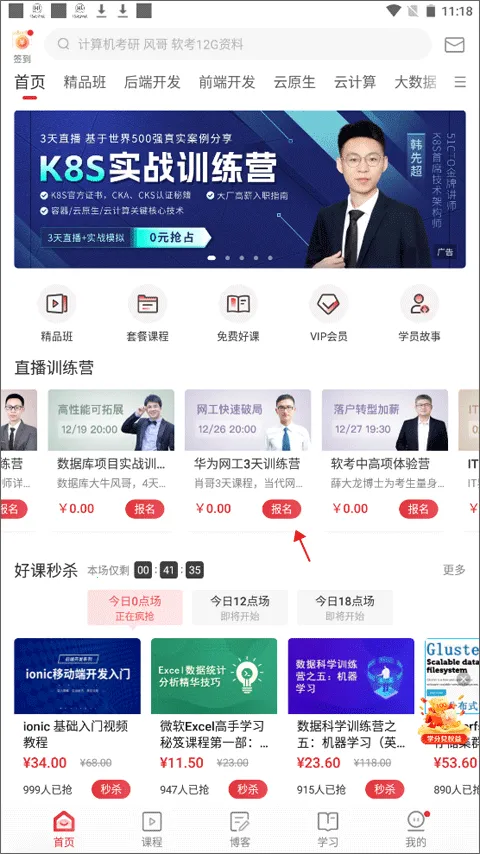
Task: Tap 秒杀 on ionic 基础入门视频教程
Action: point(111,789)
